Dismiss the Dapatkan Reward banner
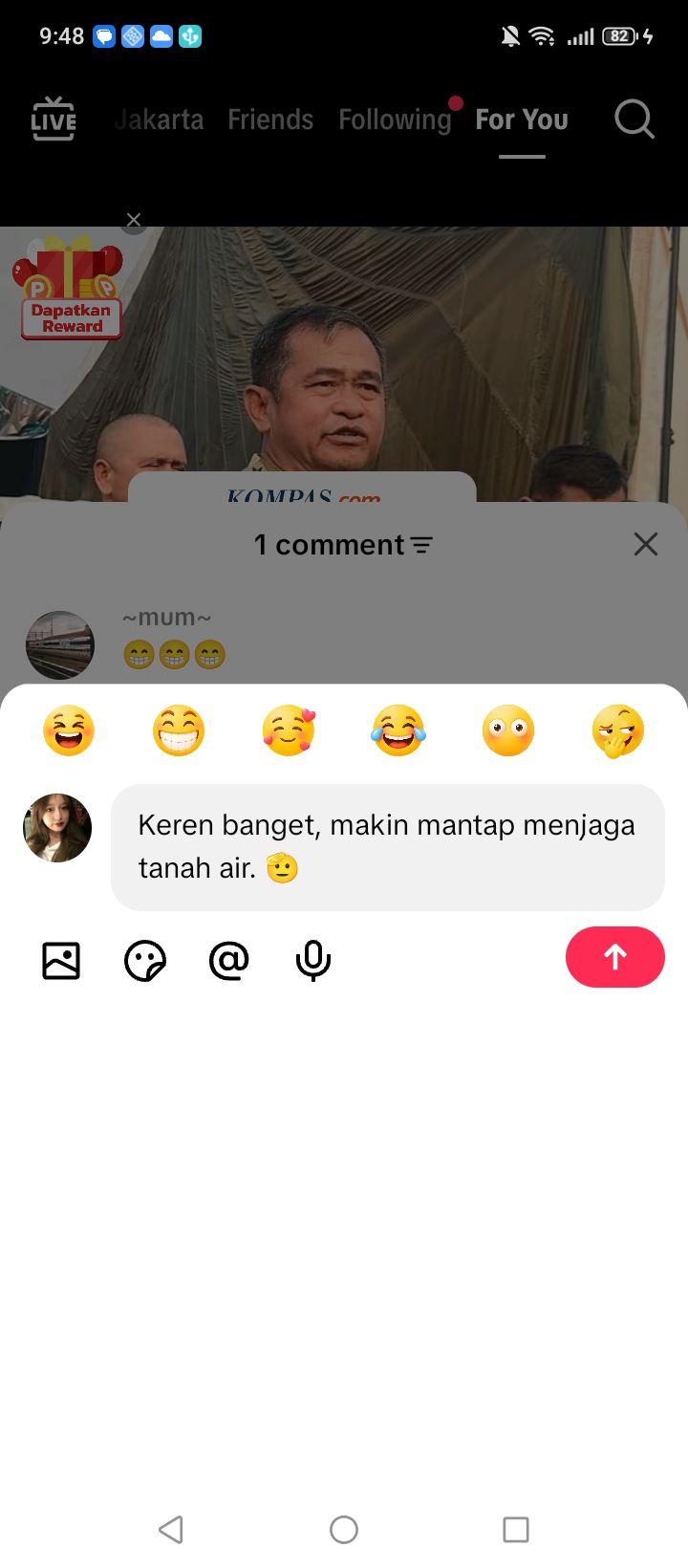The image size is (688, 1568). (134, 220)
